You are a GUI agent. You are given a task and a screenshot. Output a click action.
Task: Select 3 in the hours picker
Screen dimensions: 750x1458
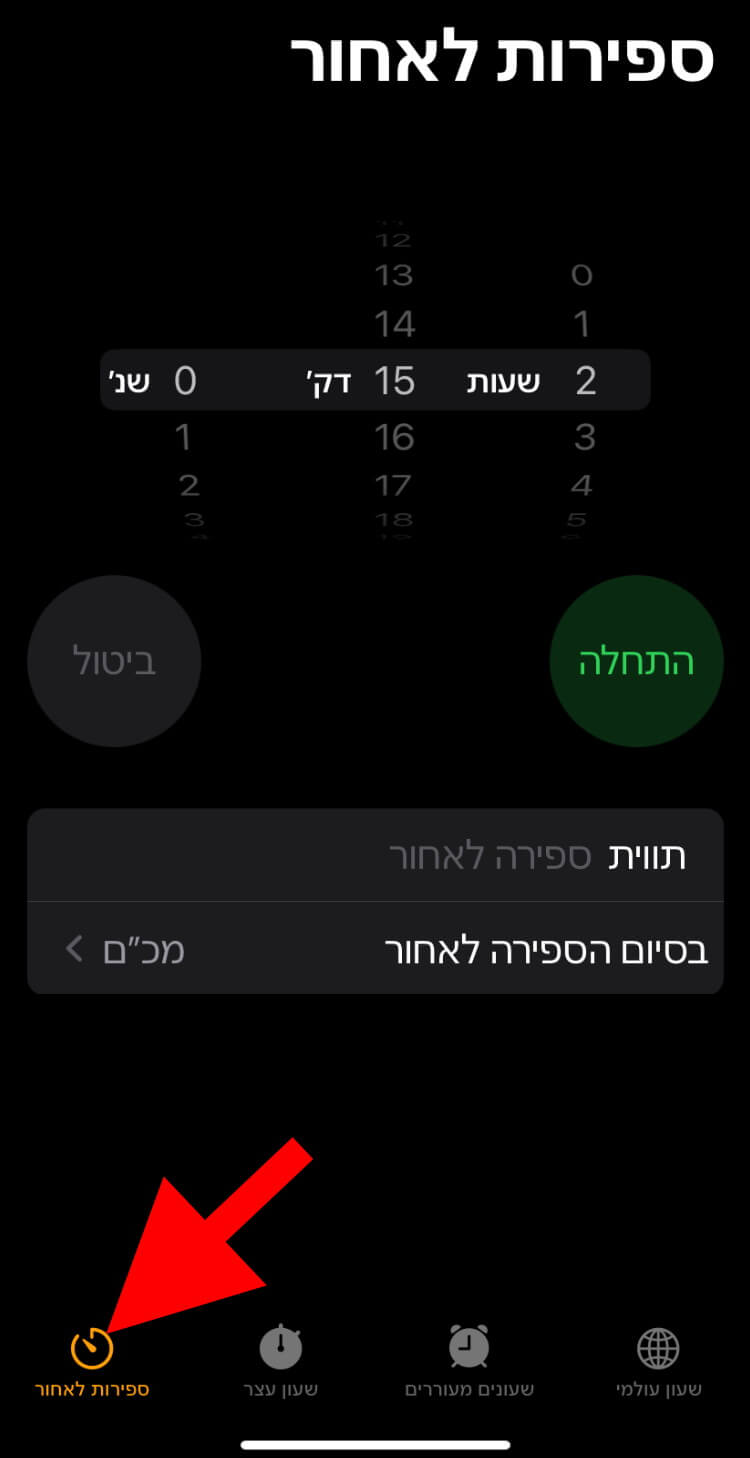[585, 437]
